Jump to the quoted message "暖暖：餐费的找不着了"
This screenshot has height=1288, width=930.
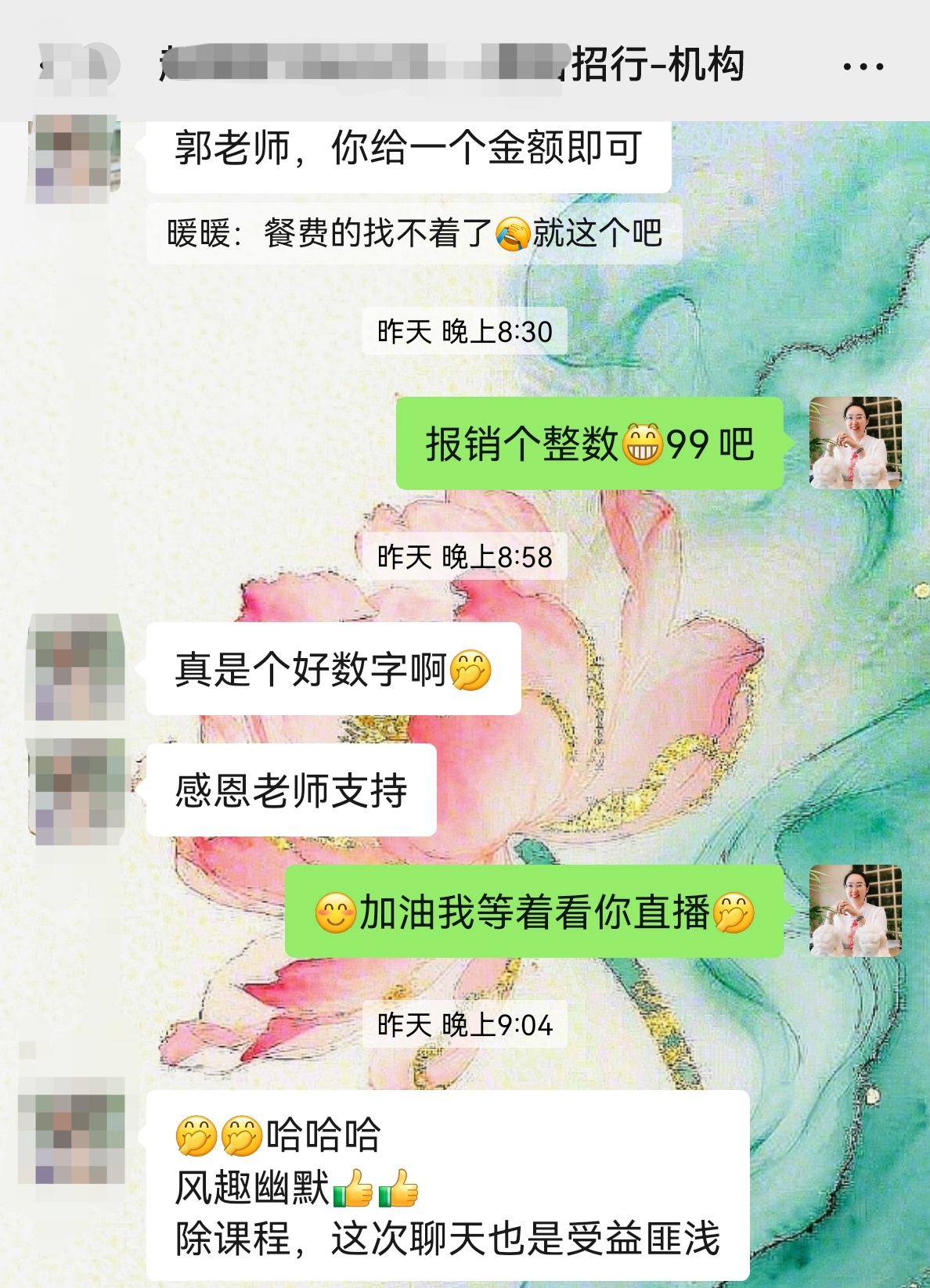click(413, 233)
